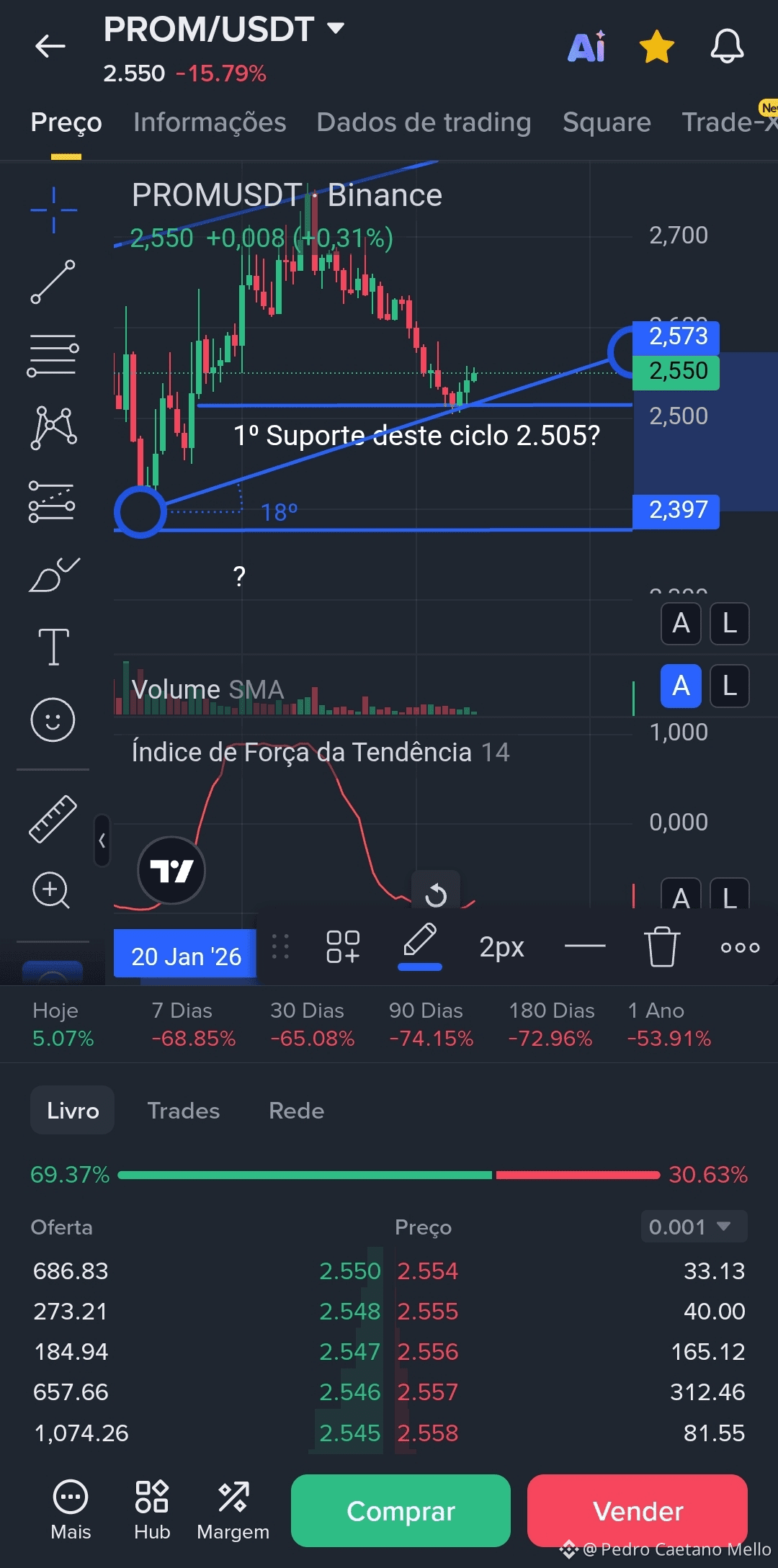The image size is (778, 1568).
Task: Go back using the arrow icon
Action: [x=50, y=47]
